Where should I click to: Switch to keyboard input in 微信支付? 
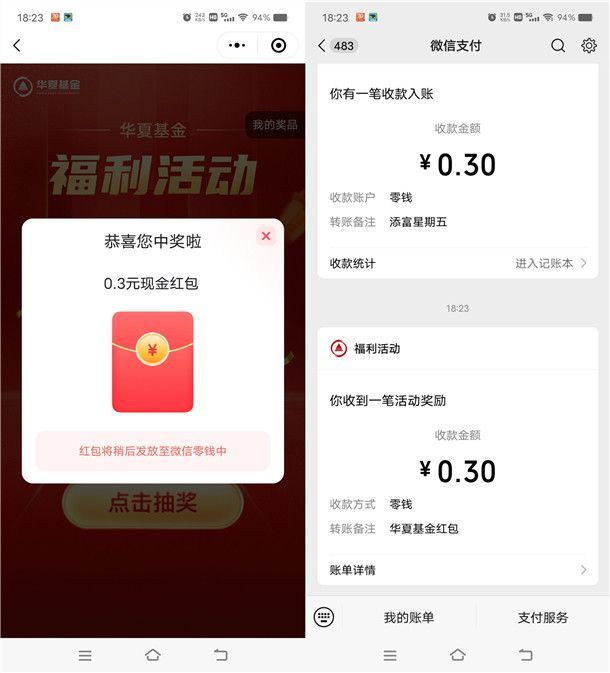(323, 617)
